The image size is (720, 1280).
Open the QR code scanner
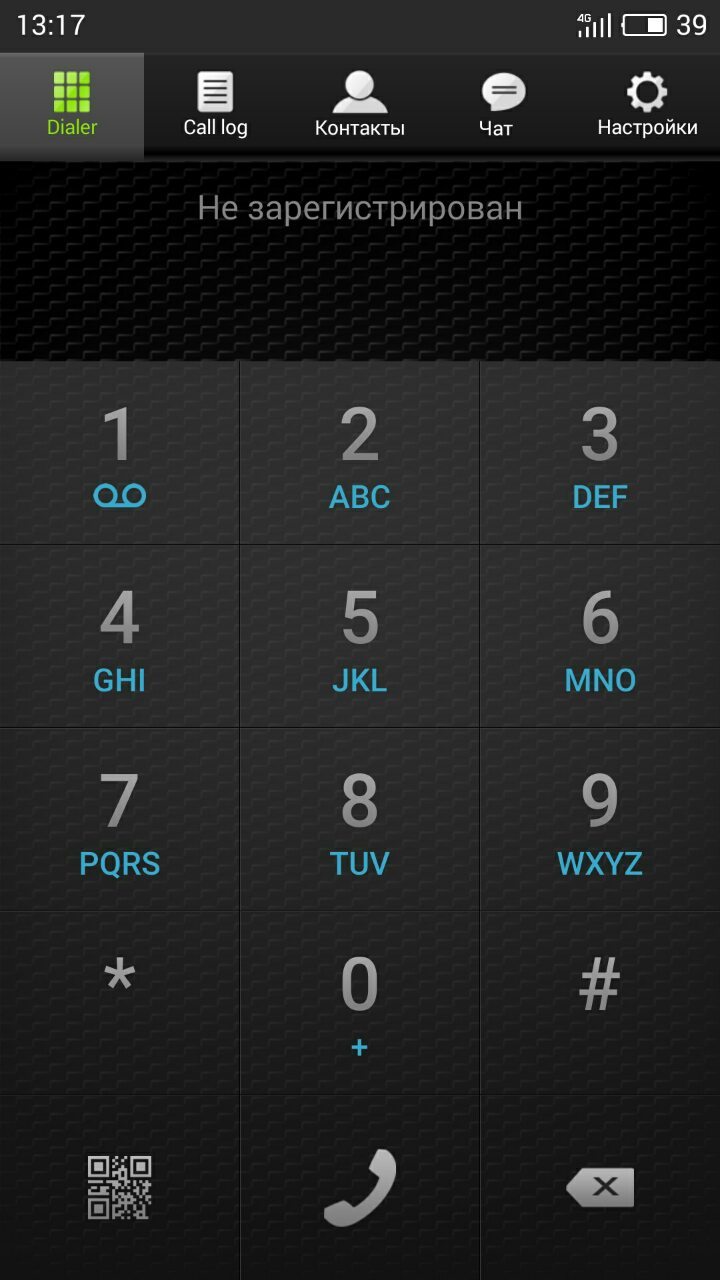coord(120,1187)
